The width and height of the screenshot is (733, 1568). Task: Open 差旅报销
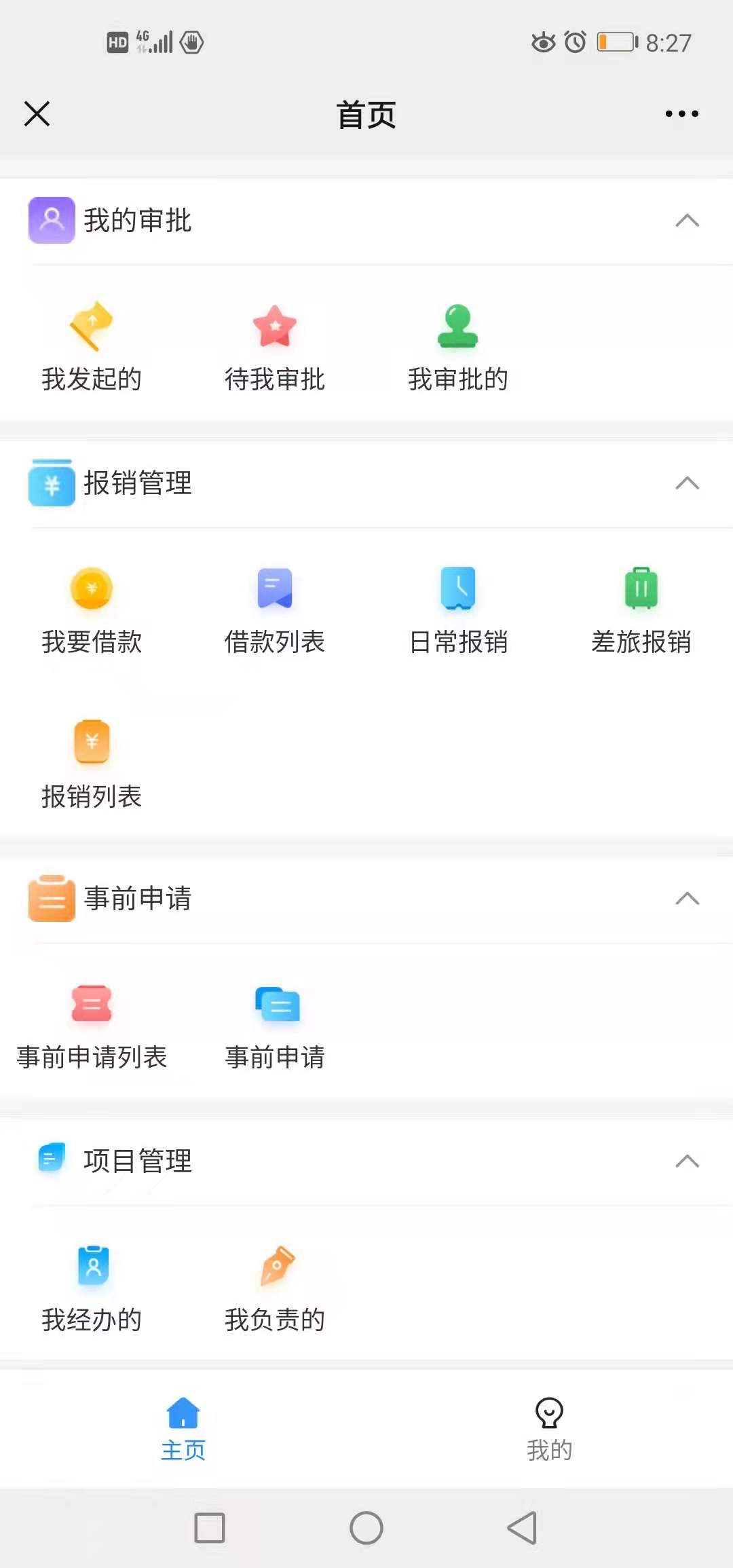coord(641,610)
